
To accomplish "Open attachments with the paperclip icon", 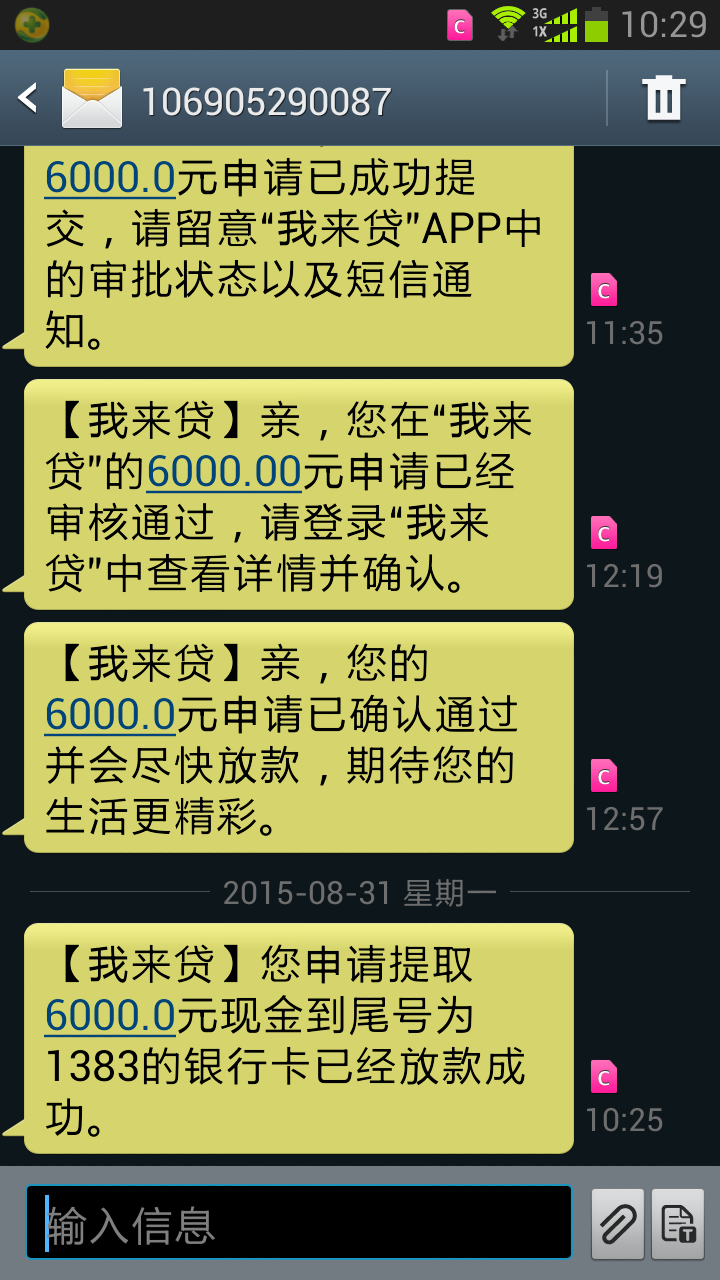I will [x=617, y=1221].
